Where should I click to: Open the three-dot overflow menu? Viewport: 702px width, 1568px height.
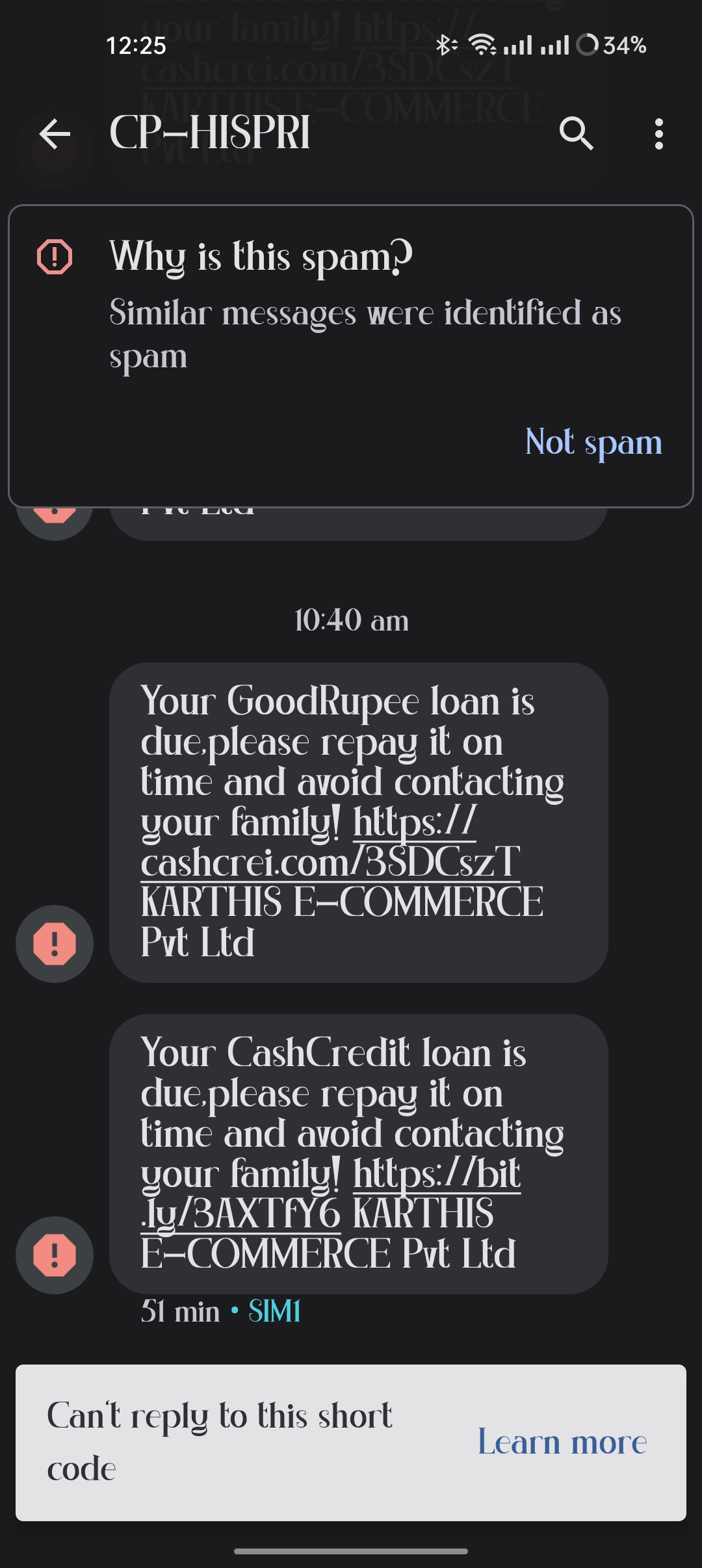tap(658, 134)
